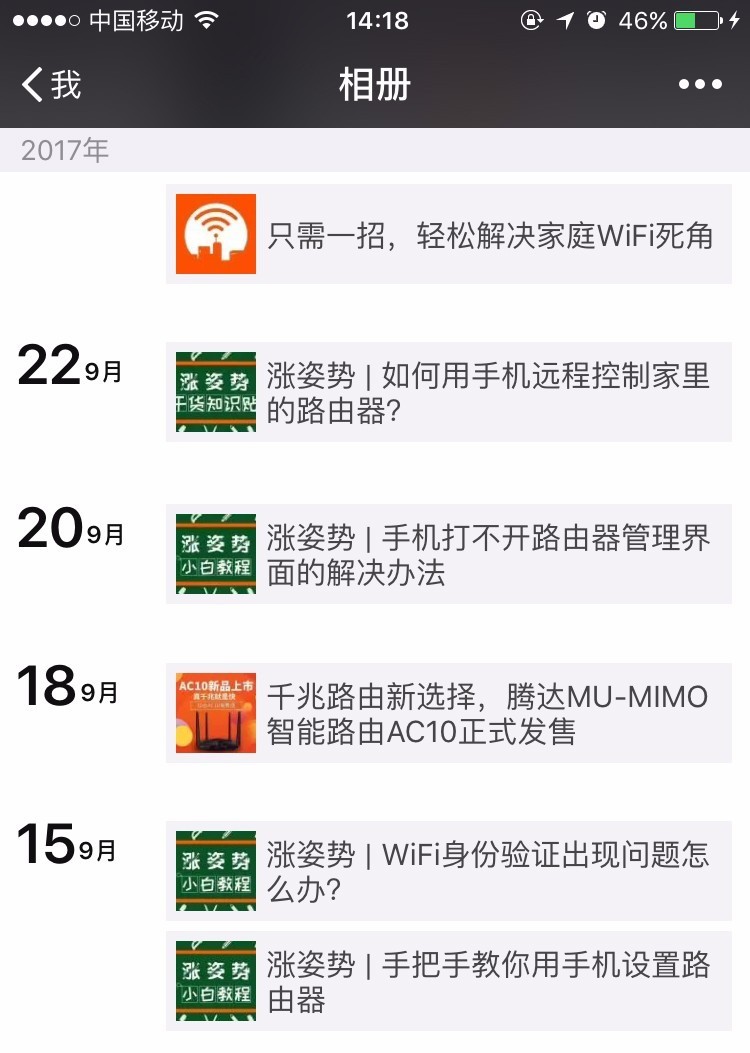
Task: Go back using the 我 back button
Action: (45, 85)
